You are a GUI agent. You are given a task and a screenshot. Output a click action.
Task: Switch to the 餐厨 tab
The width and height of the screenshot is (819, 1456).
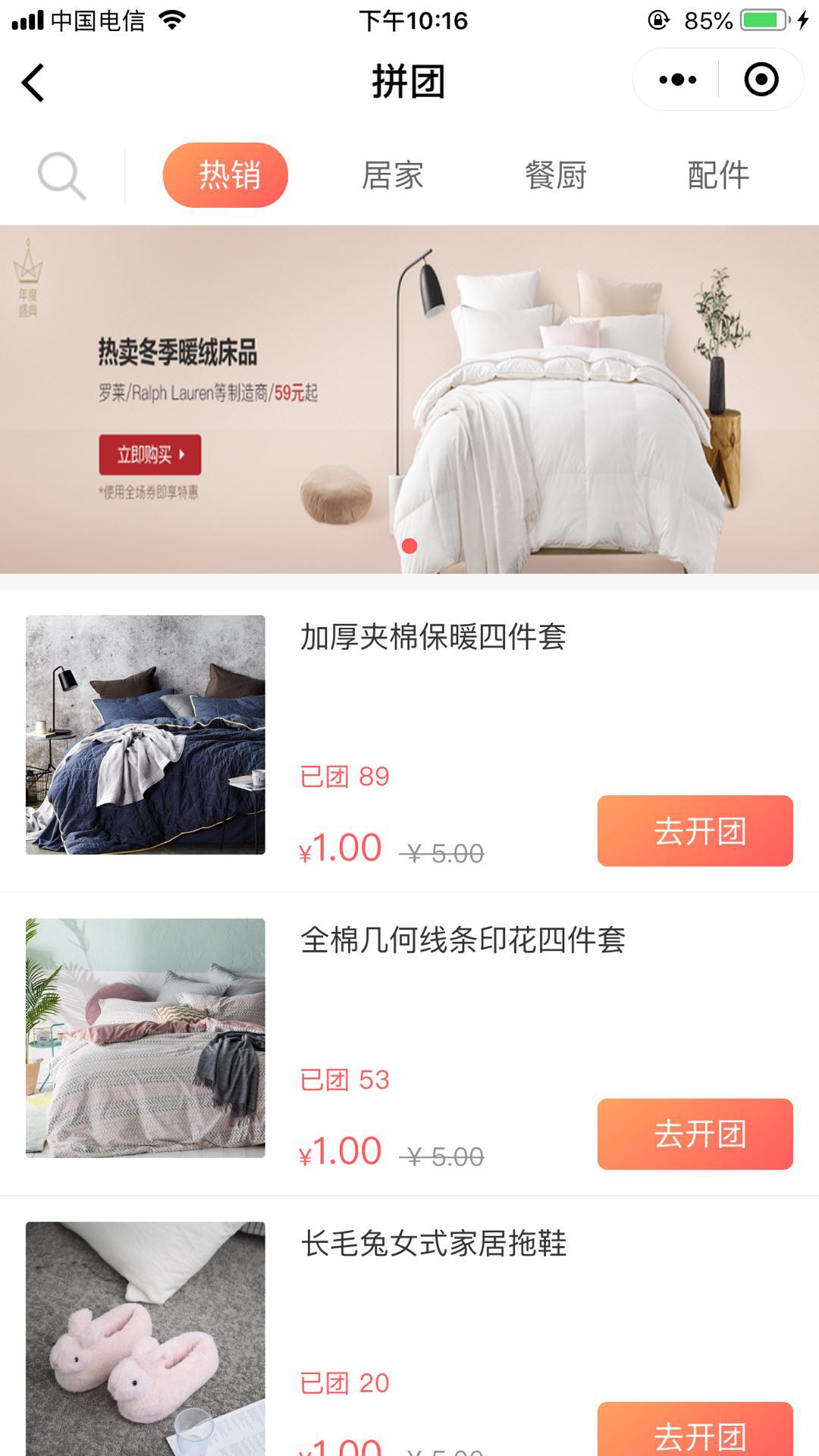(556, 175)
